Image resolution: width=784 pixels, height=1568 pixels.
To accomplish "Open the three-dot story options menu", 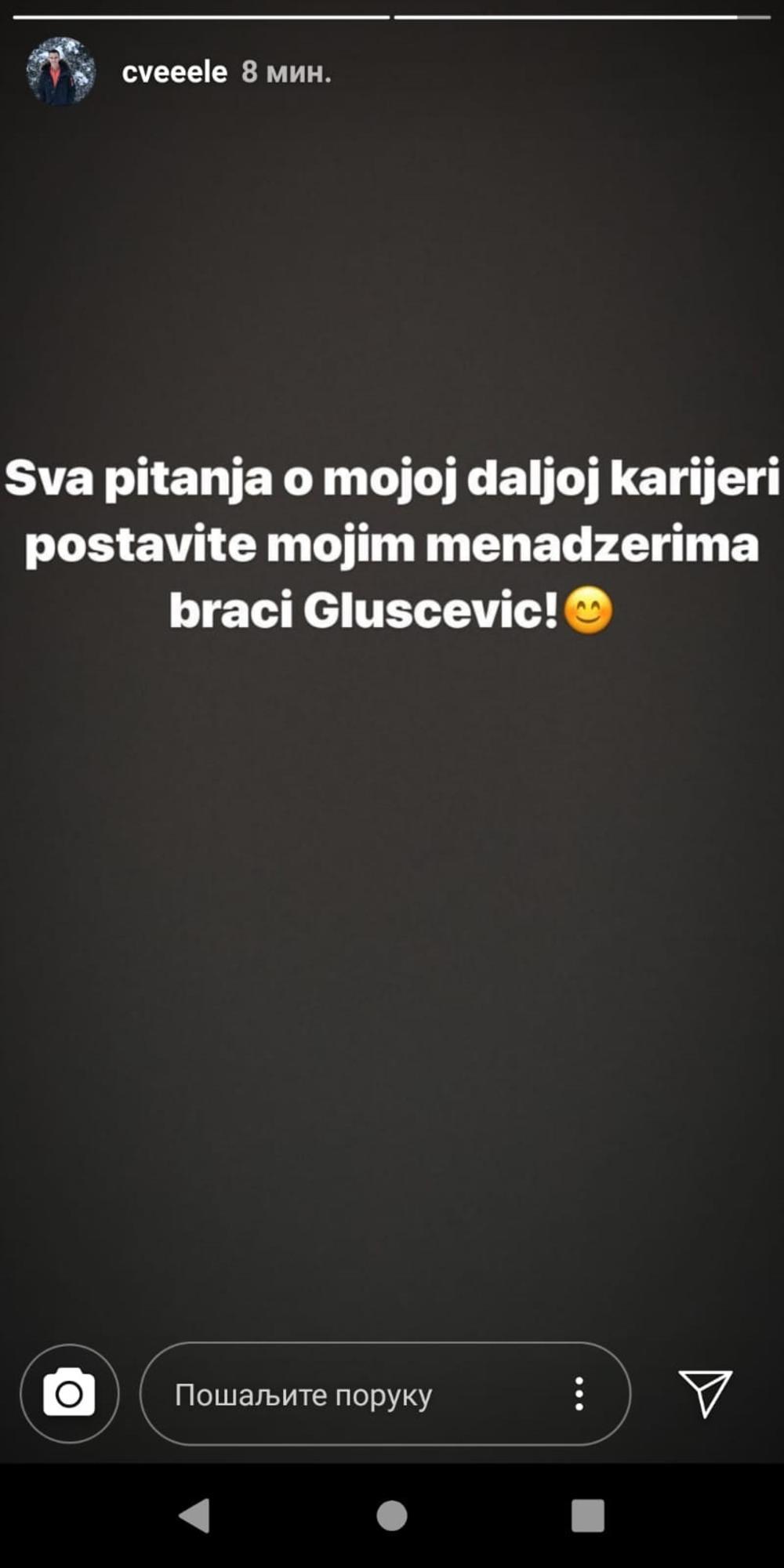I will (579, 1394).
